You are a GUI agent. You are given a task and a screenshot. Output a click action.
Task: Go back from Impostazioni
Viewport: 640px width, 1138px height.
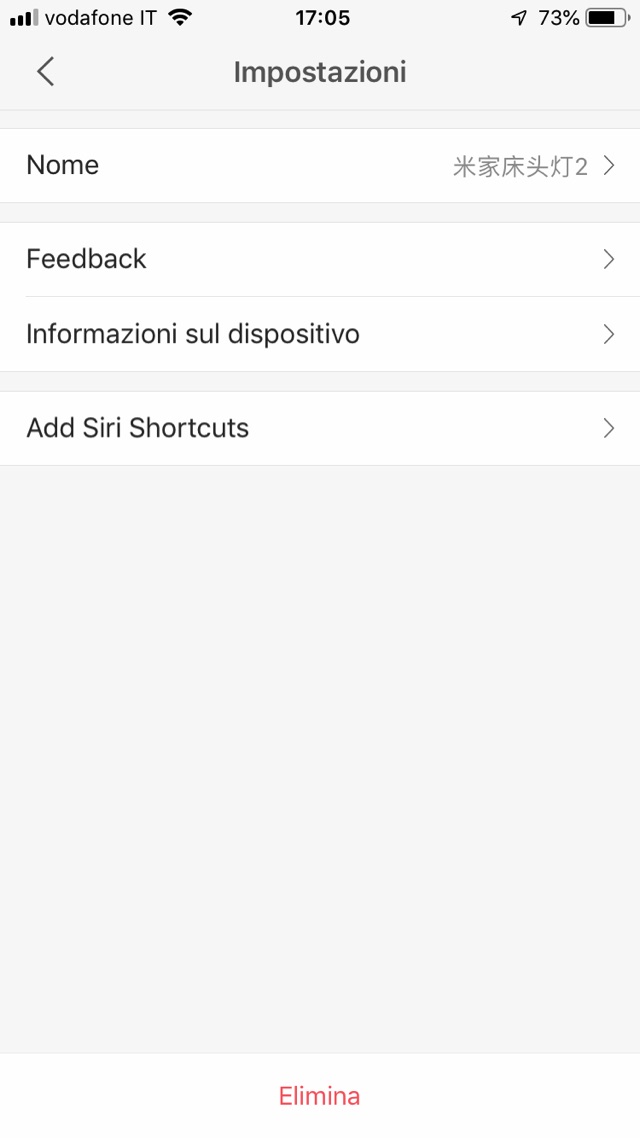(x=45, y=72)
